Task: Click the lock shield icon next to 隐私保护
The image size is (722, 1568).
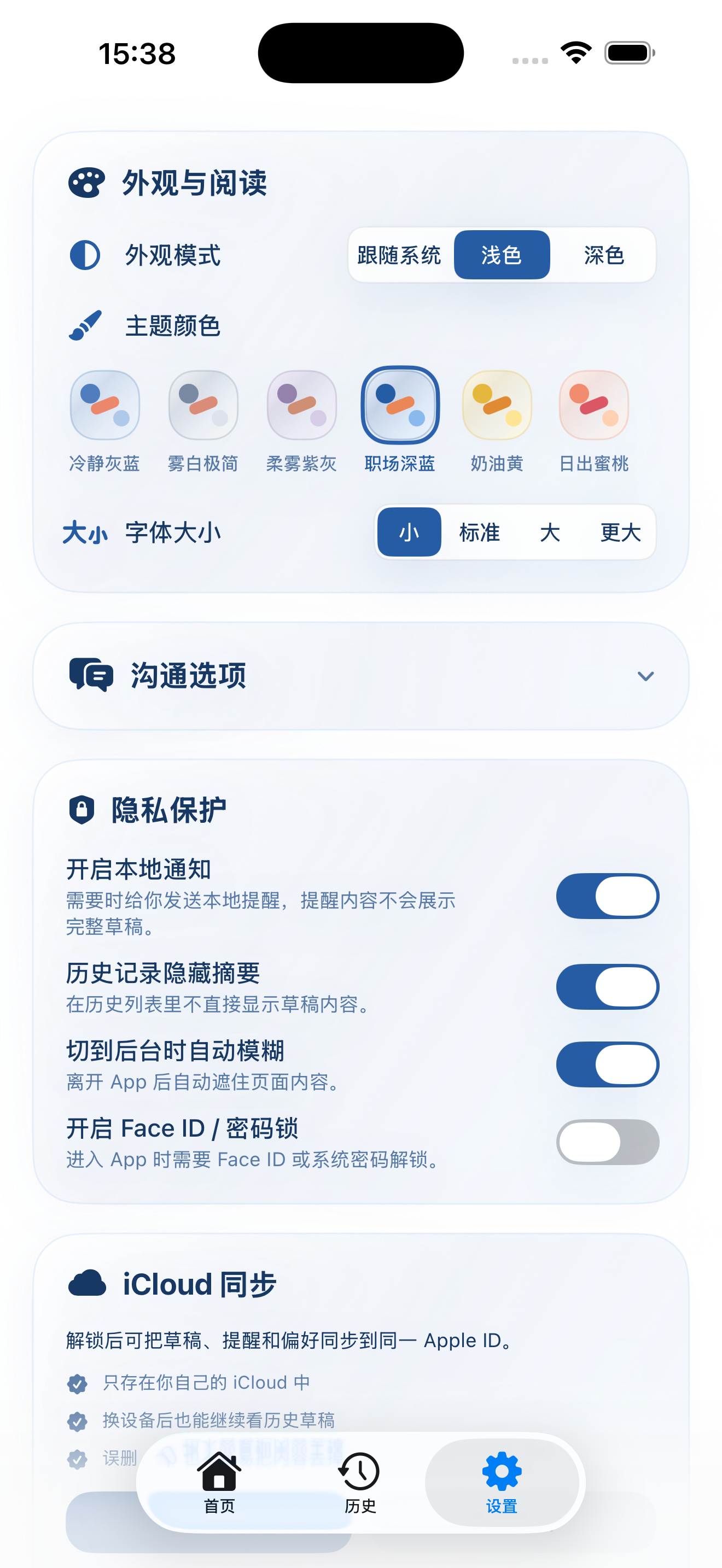Action: 81,810
